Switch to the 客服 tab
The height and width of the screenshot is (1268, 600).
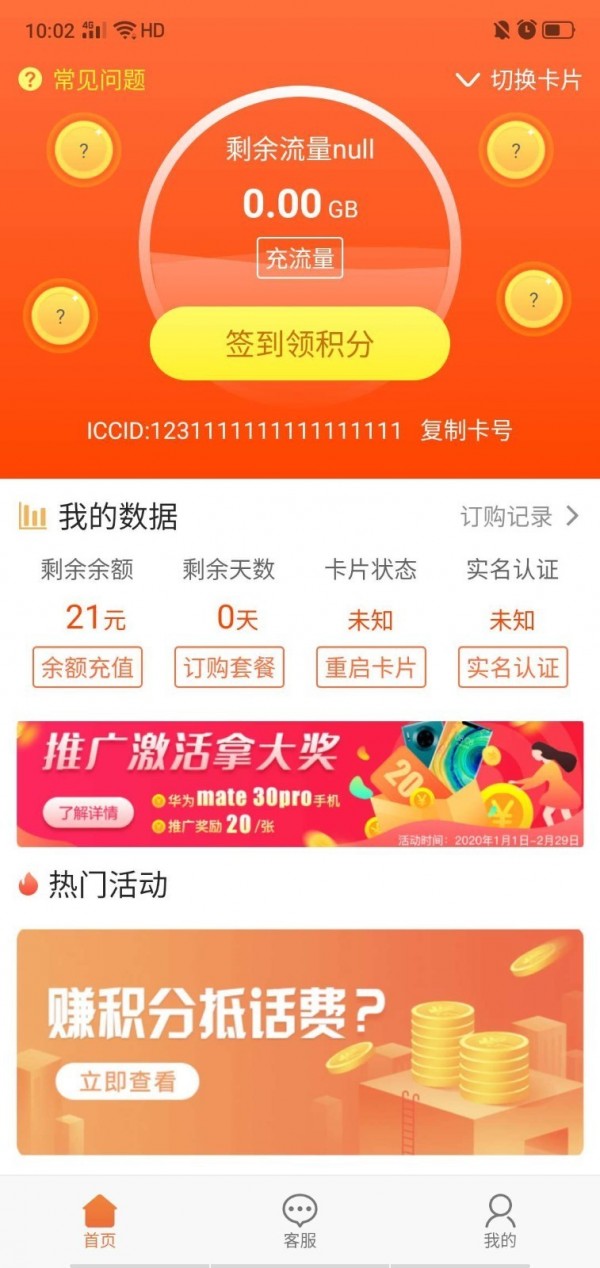[300, 1222]
